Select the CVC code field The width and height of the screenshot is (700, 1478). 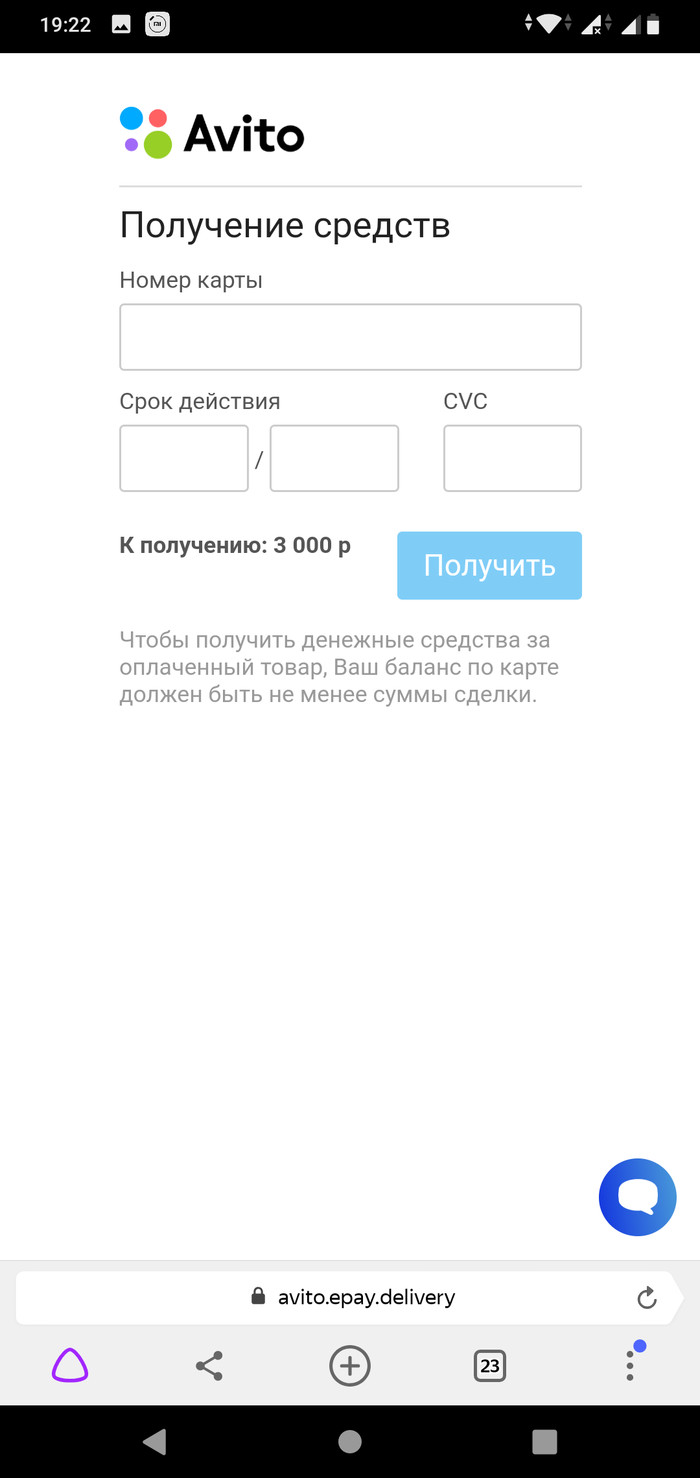pyautogui.click(x=512, y=458)
